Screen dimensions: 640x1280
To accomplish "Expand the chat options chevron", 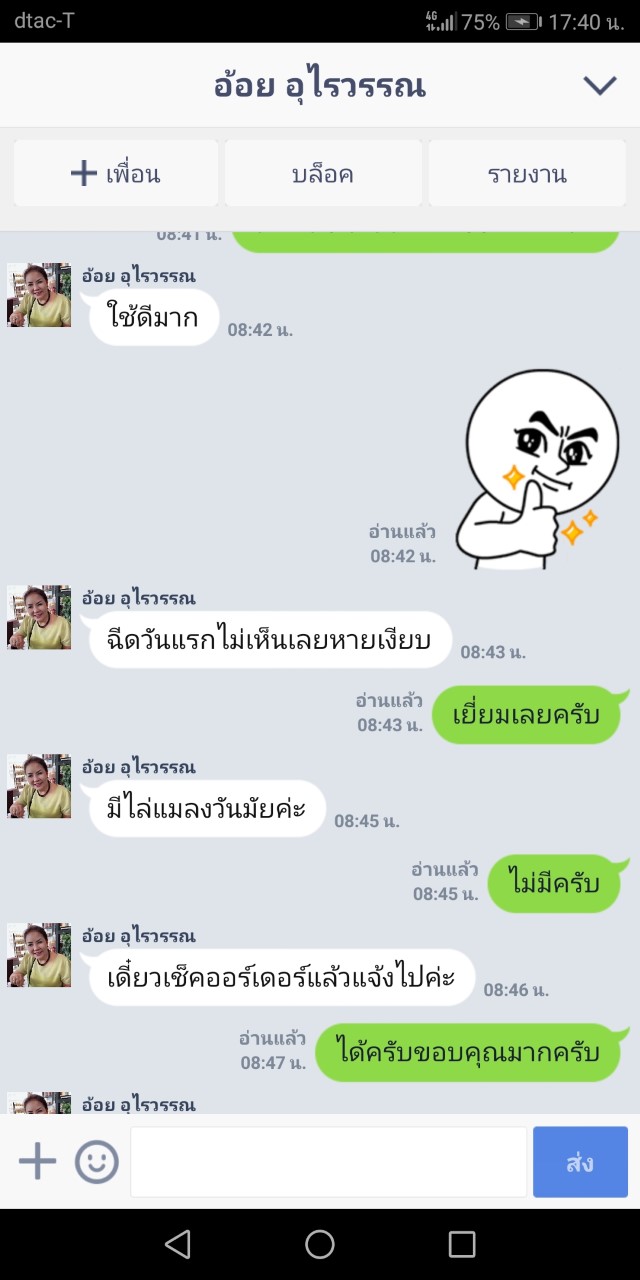I will (x=600, y=86).
